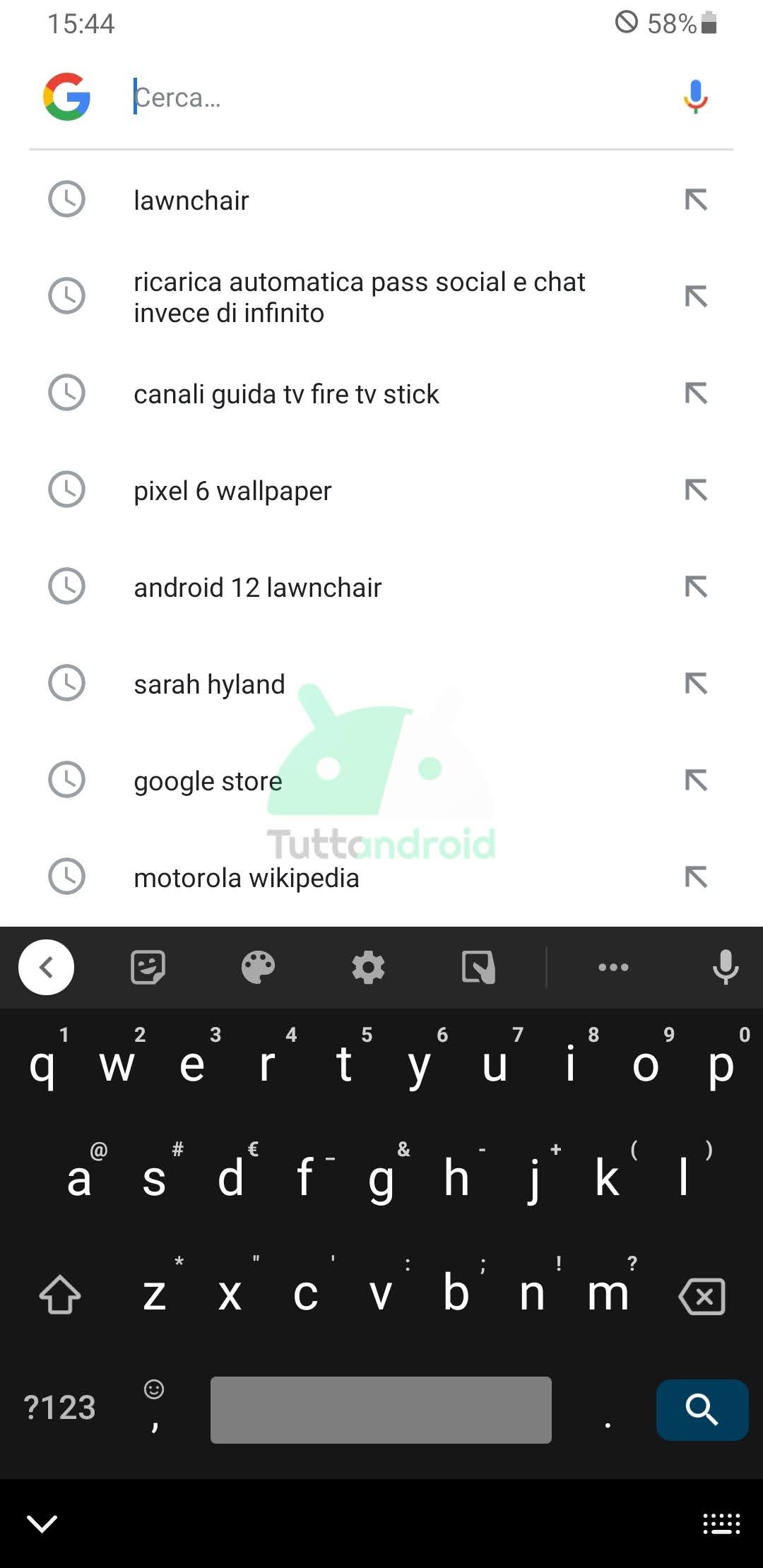Fill the query with "google store" arrow
Viewport: 763px width, 1568px height.
click(696, 780)
